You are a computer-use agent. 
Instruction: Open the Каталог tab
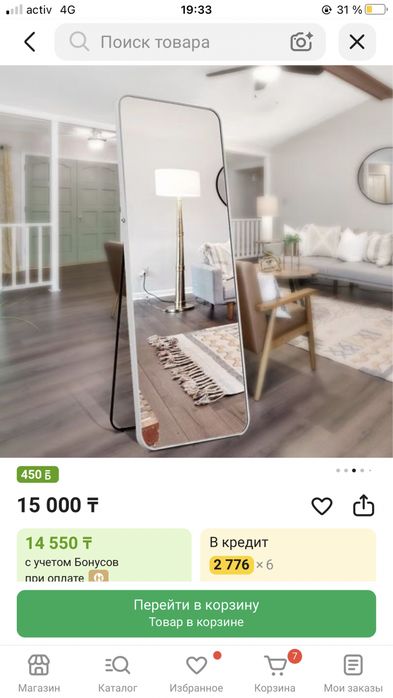[x=118, y=674]
